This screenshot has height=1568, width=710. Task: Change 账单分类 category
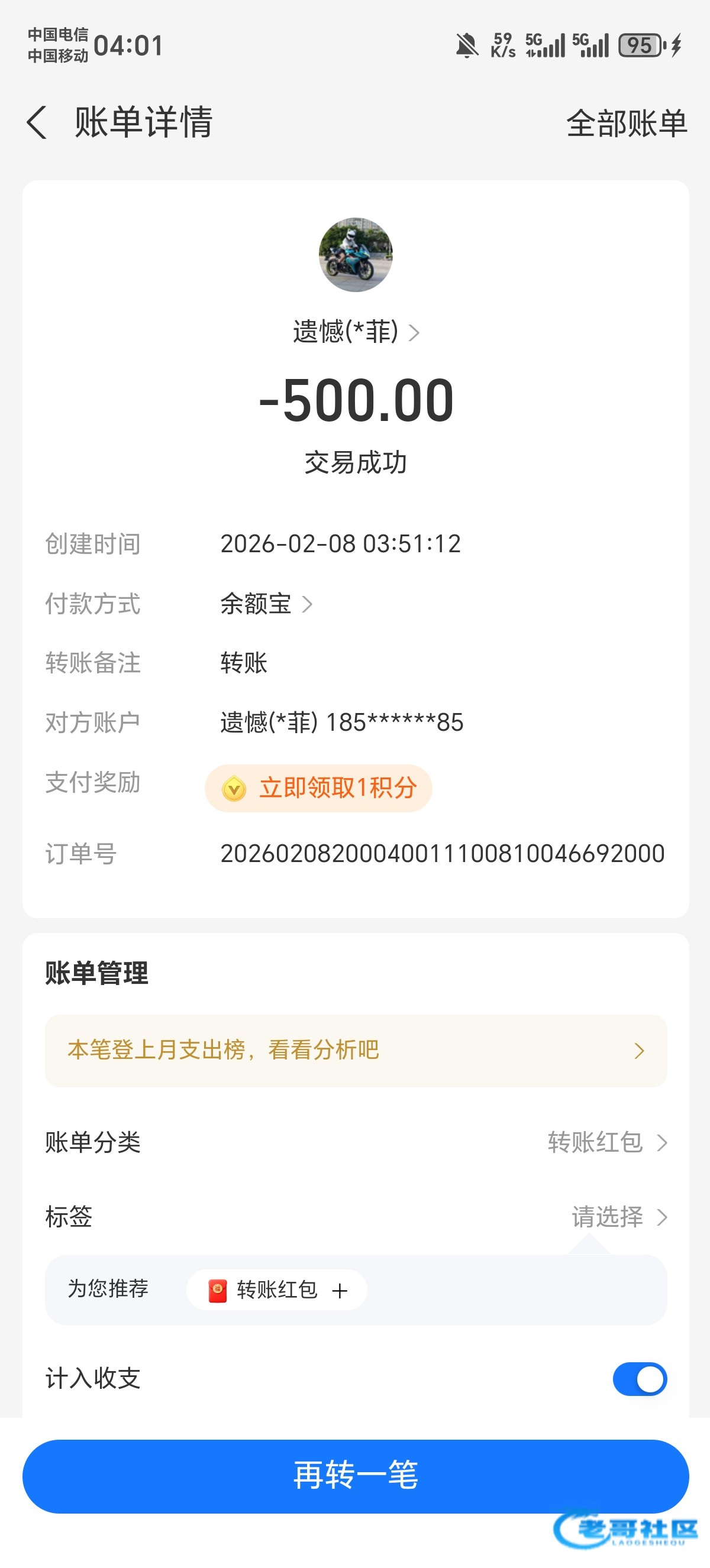tap(606, 1142)
